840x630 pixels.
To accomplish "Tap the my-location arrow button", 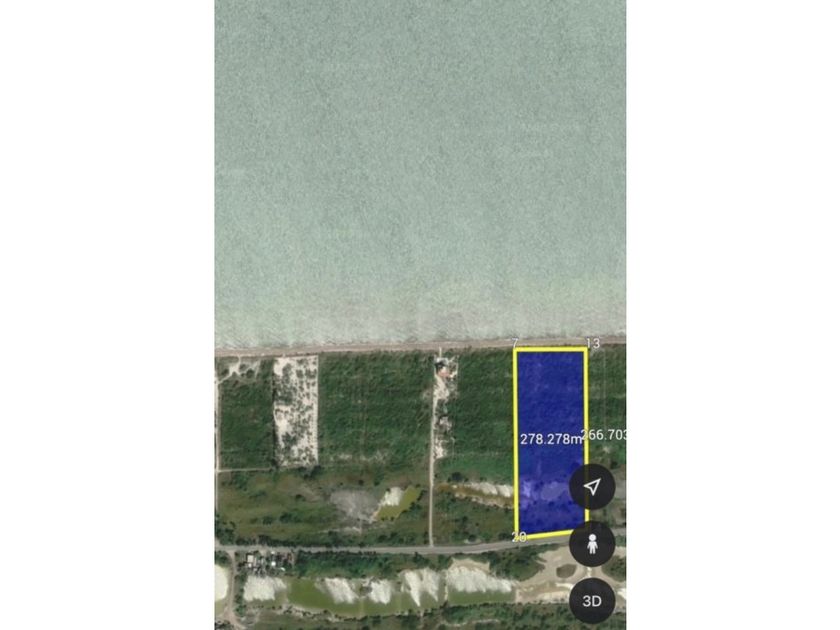I will click(x=592, y=486).
